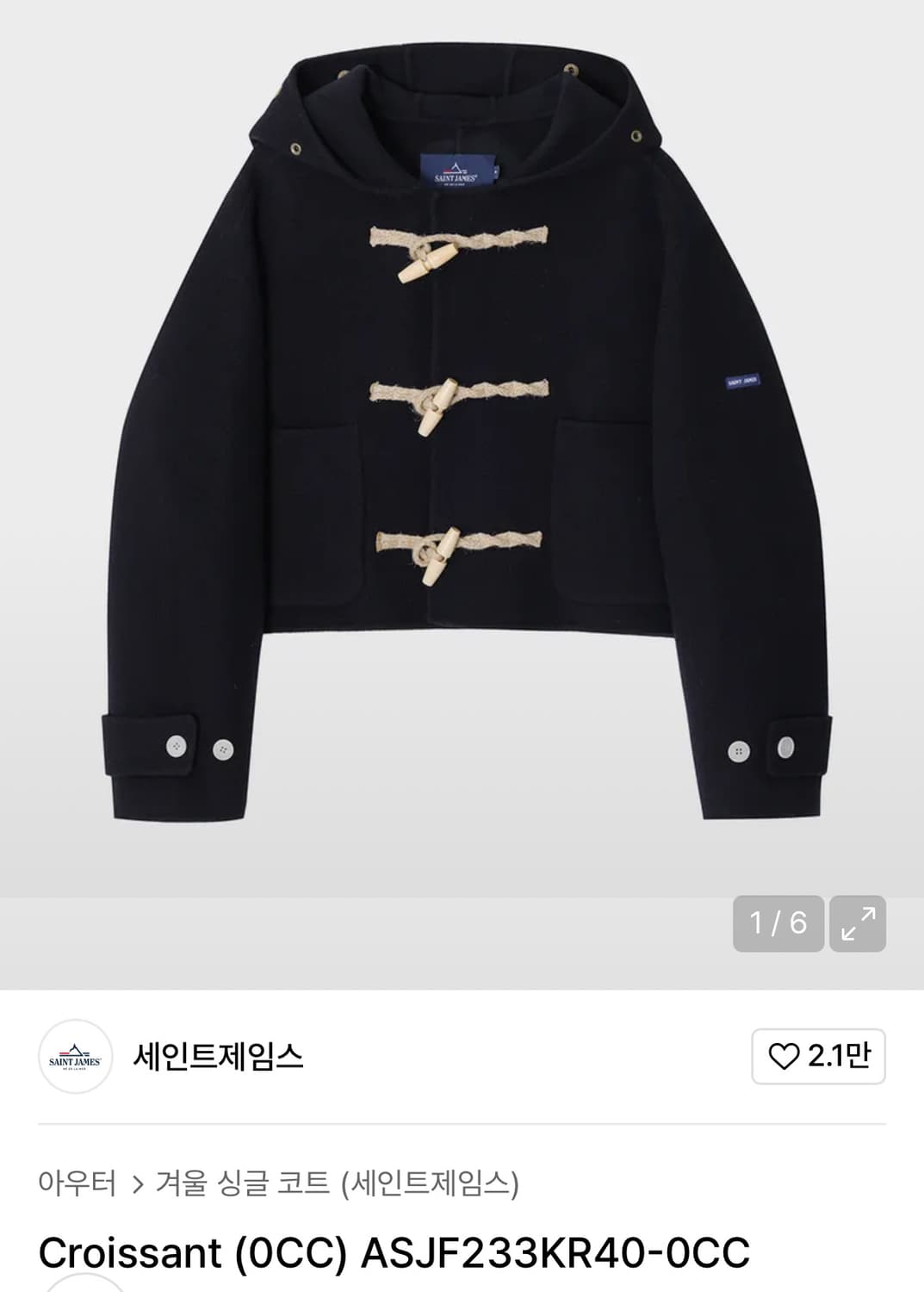Go to the 아우터 category
The width and height of the screenshot is (924, 1292).
[78, 1183]
